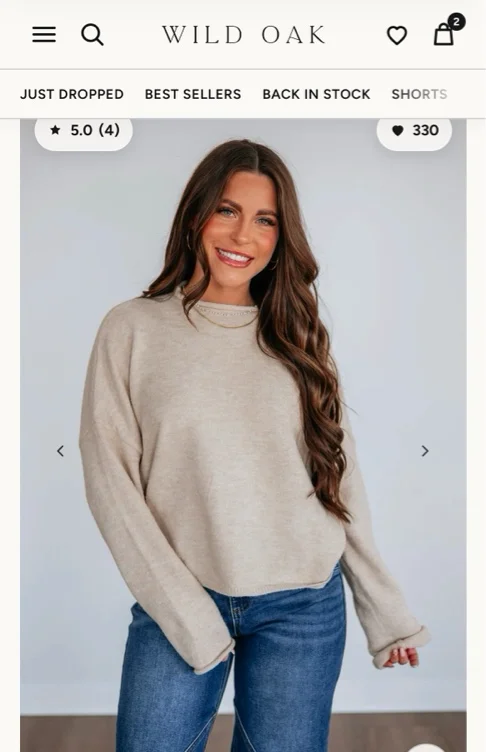Go to Shorts category
This screenshot has height=752, width=486.
pyautogui.click(x=419, y=94)
